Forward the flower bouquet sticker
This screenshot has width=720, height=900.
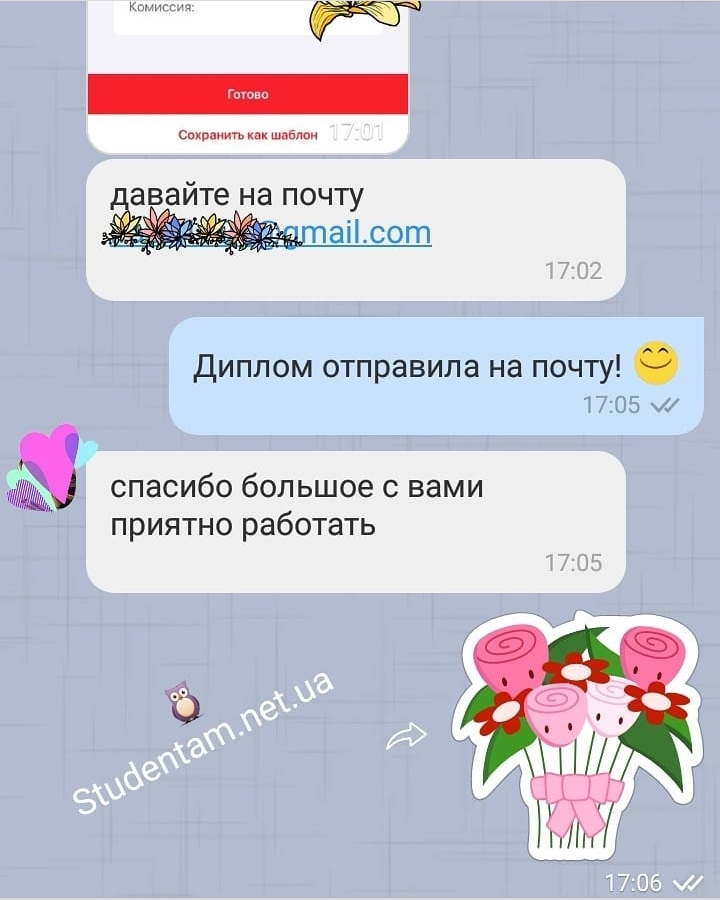pos(406,738)
